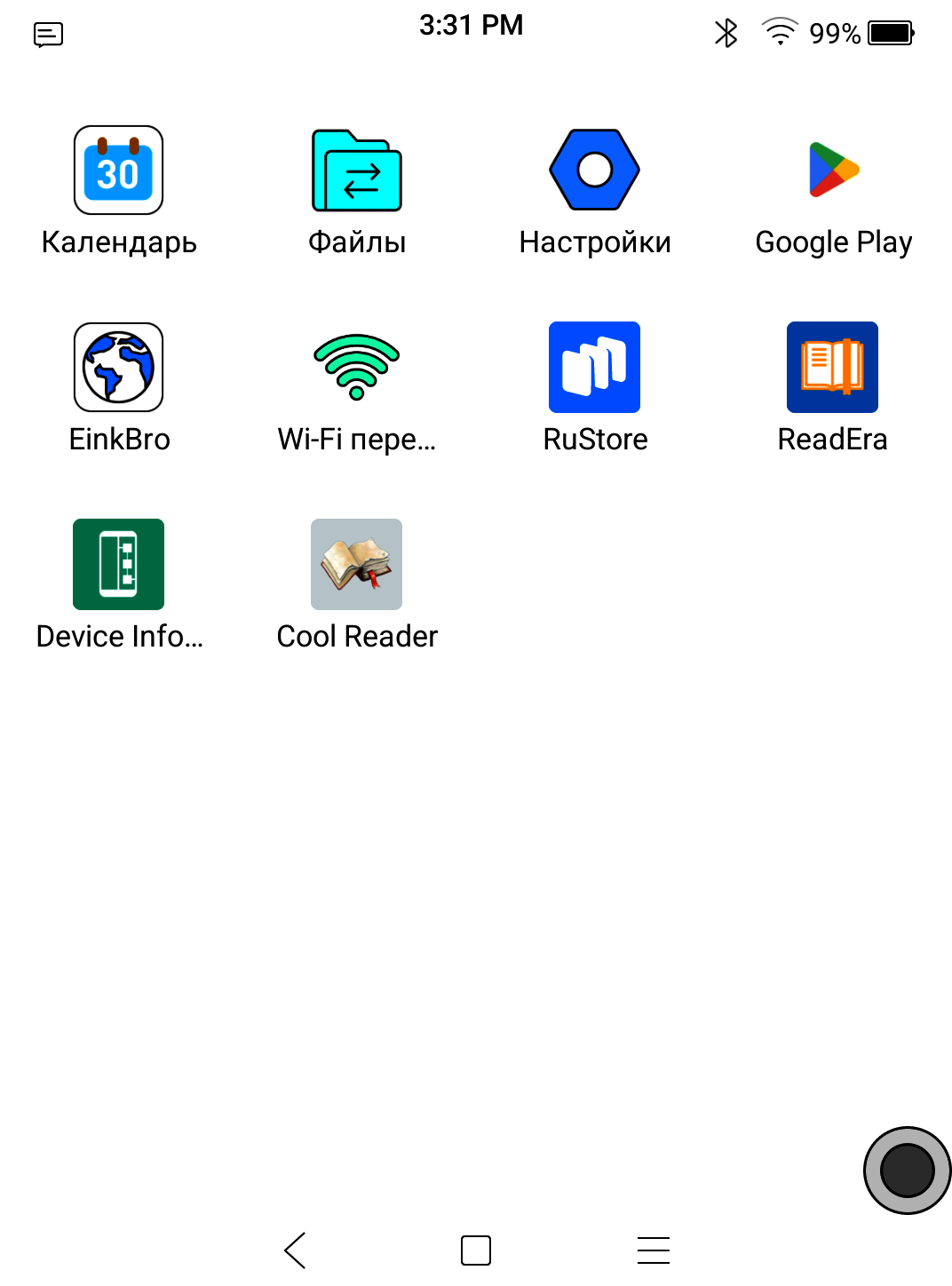Open recent apps with three-line button
This screenshot has height=1286, width=952.
pos(654,1250)
